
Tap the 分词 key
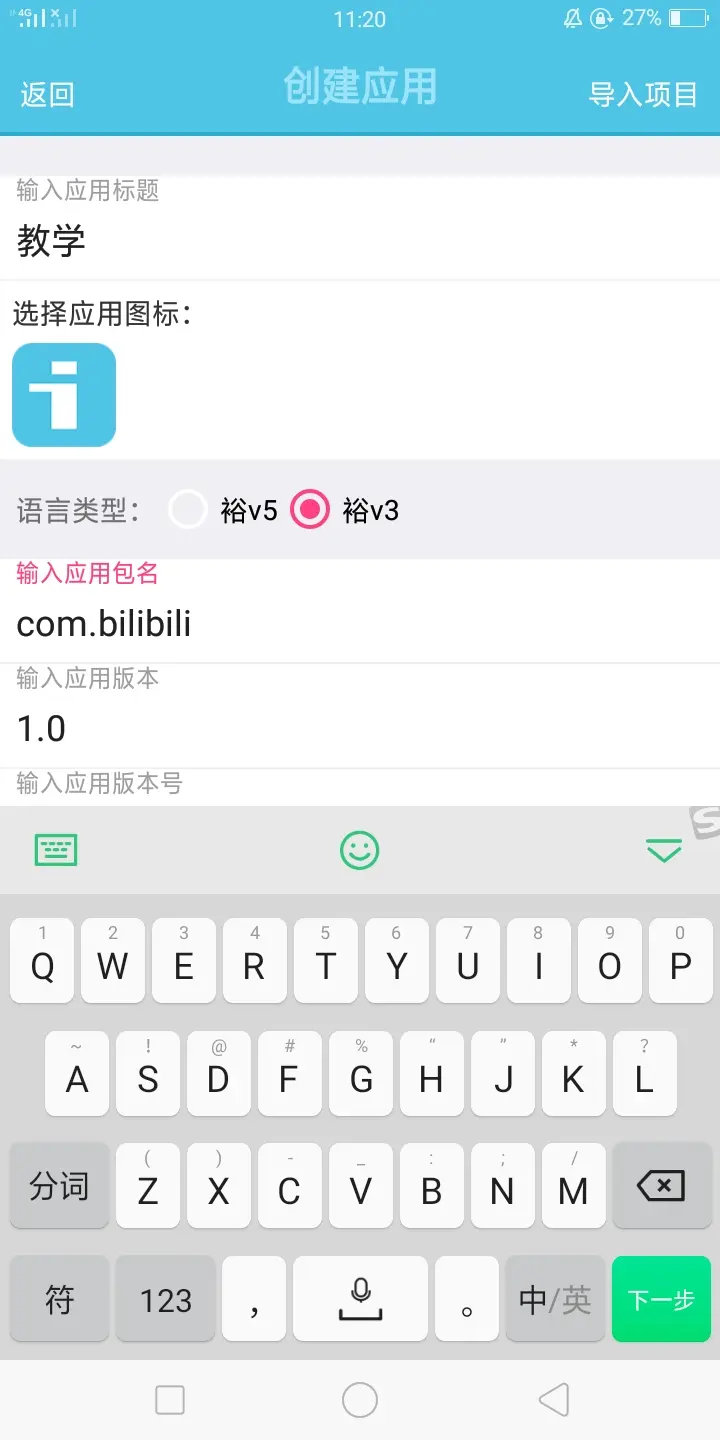coord(59,1186)
